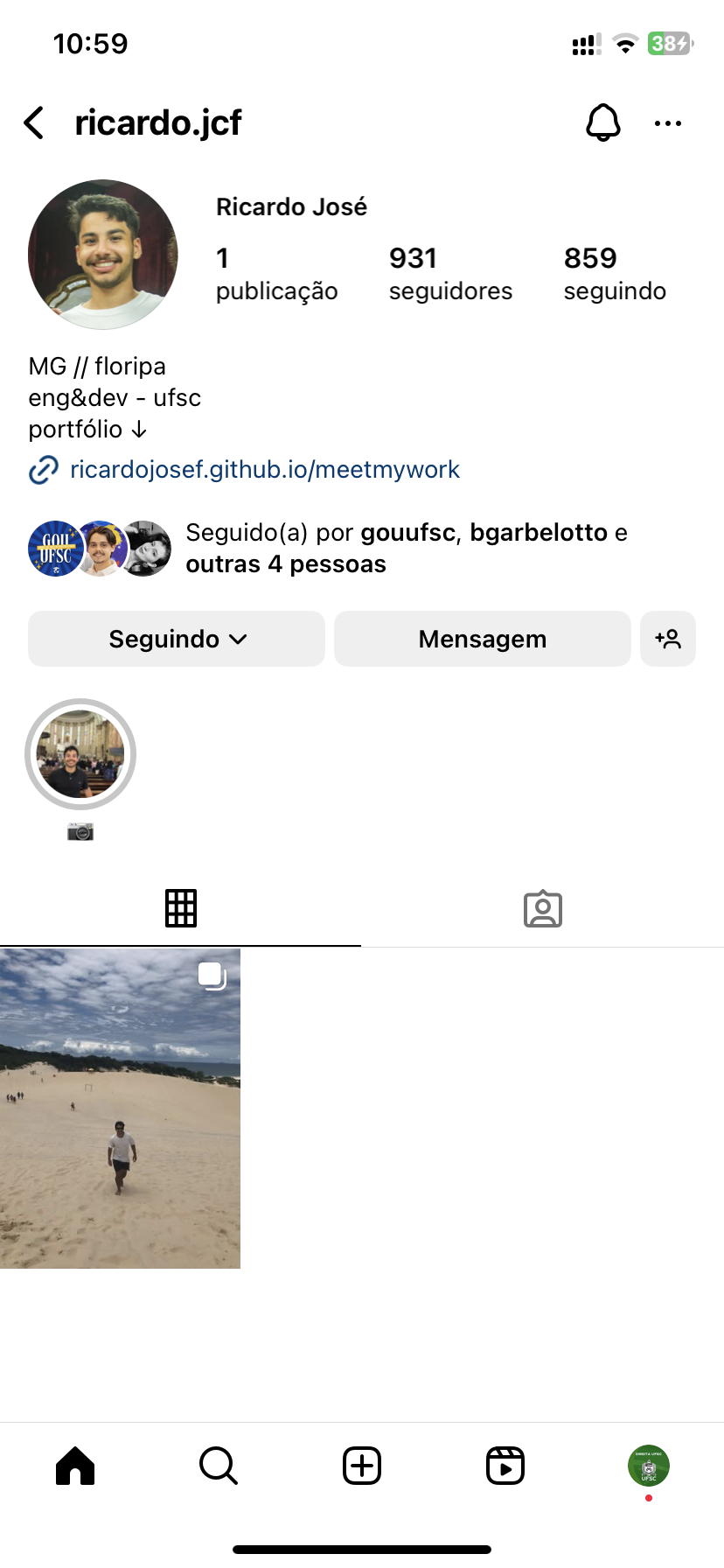
Task: Open the Reels tab
Action: click(x=505, y=1466)
